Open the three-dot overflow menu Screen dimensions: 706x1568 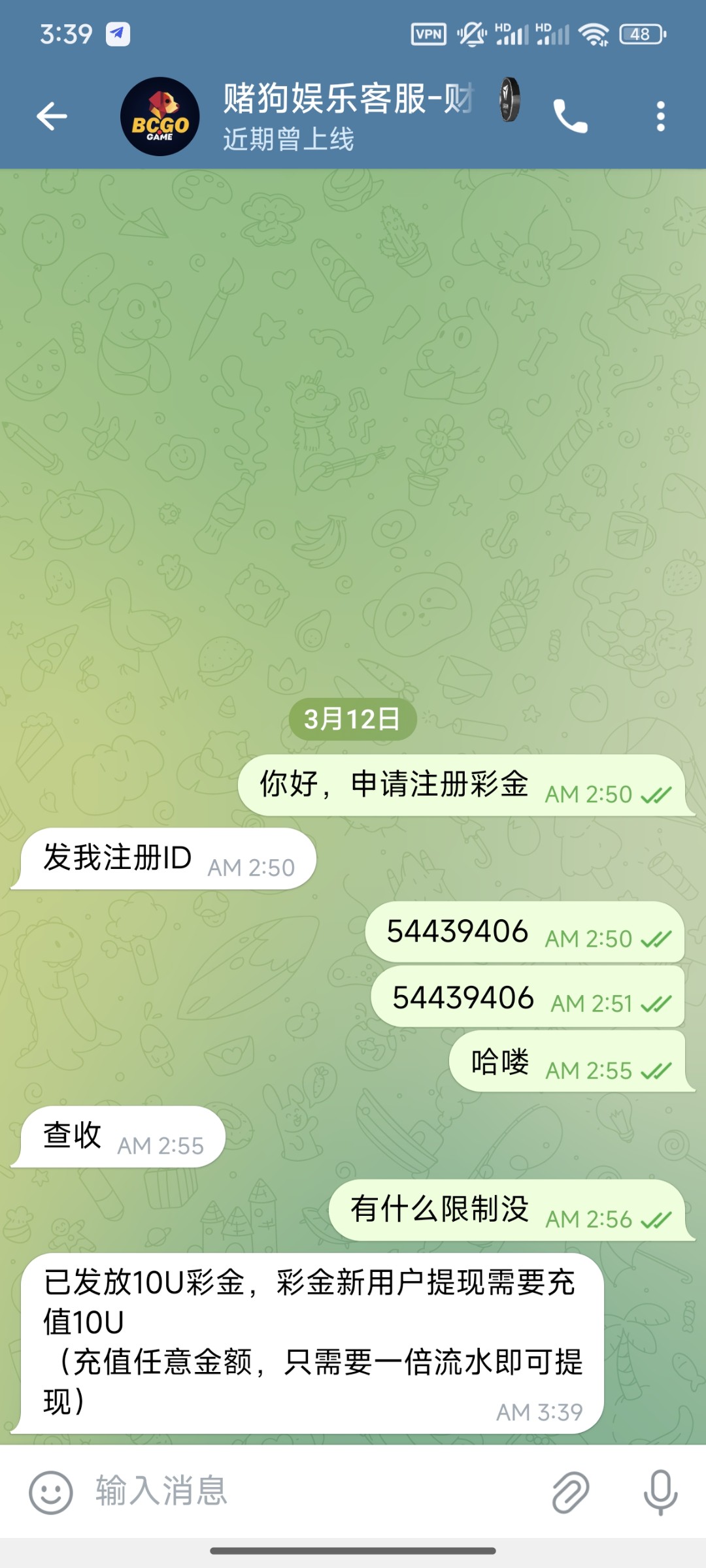click(661, 117)
